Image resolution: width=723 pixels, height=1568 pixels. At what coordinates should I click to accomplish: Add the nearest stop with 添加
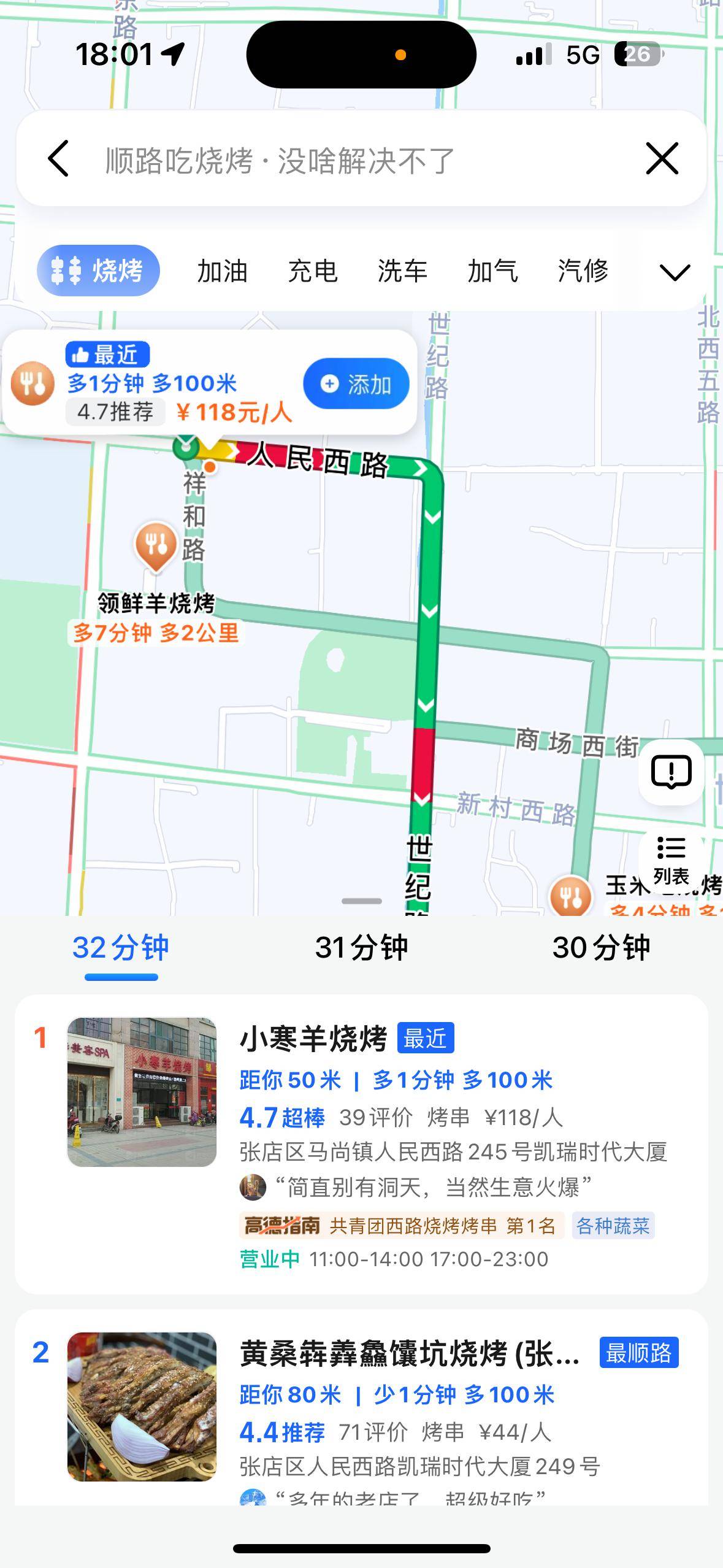356,384
